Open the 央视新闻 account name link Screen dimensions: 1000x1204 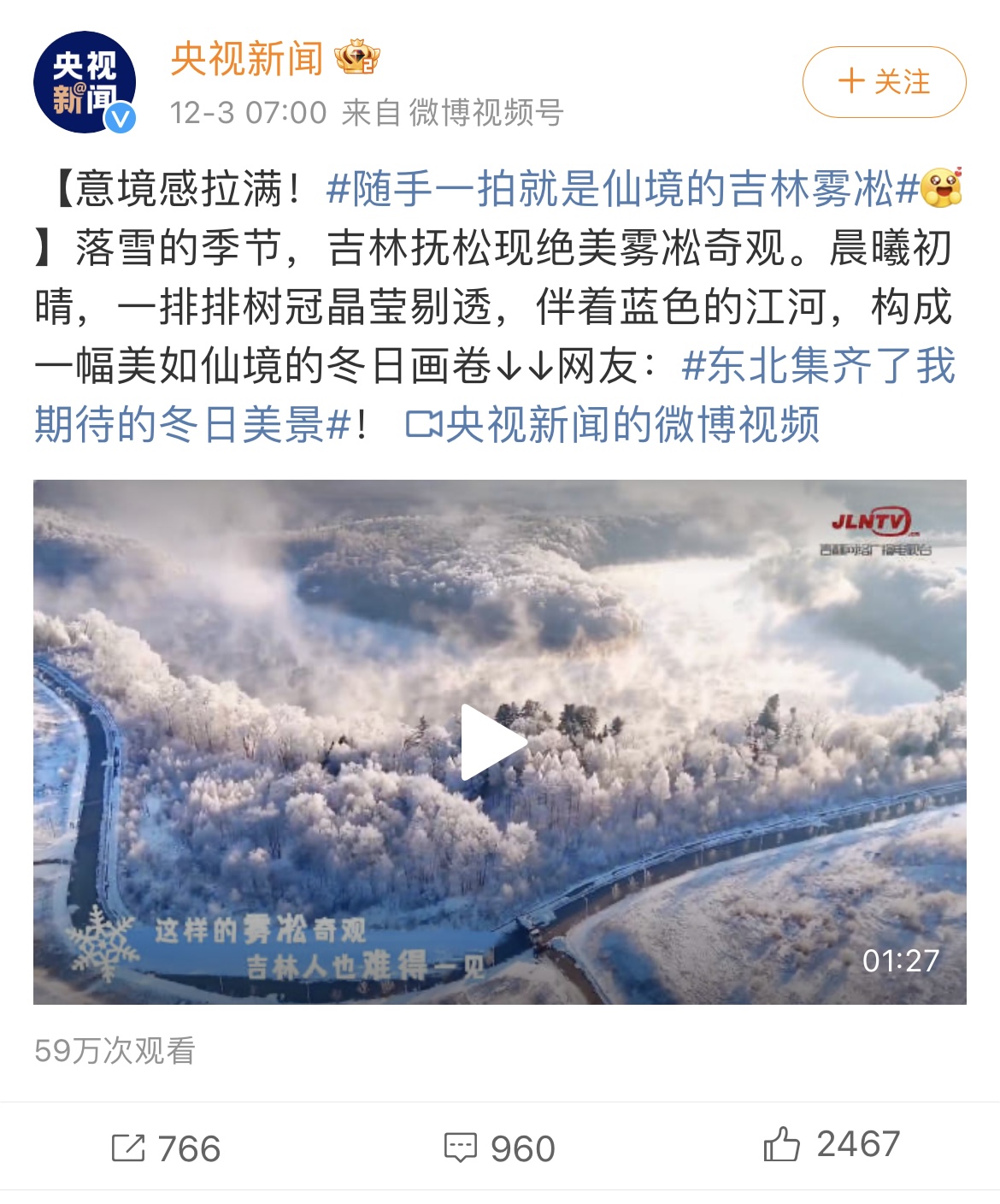point(247,59)
